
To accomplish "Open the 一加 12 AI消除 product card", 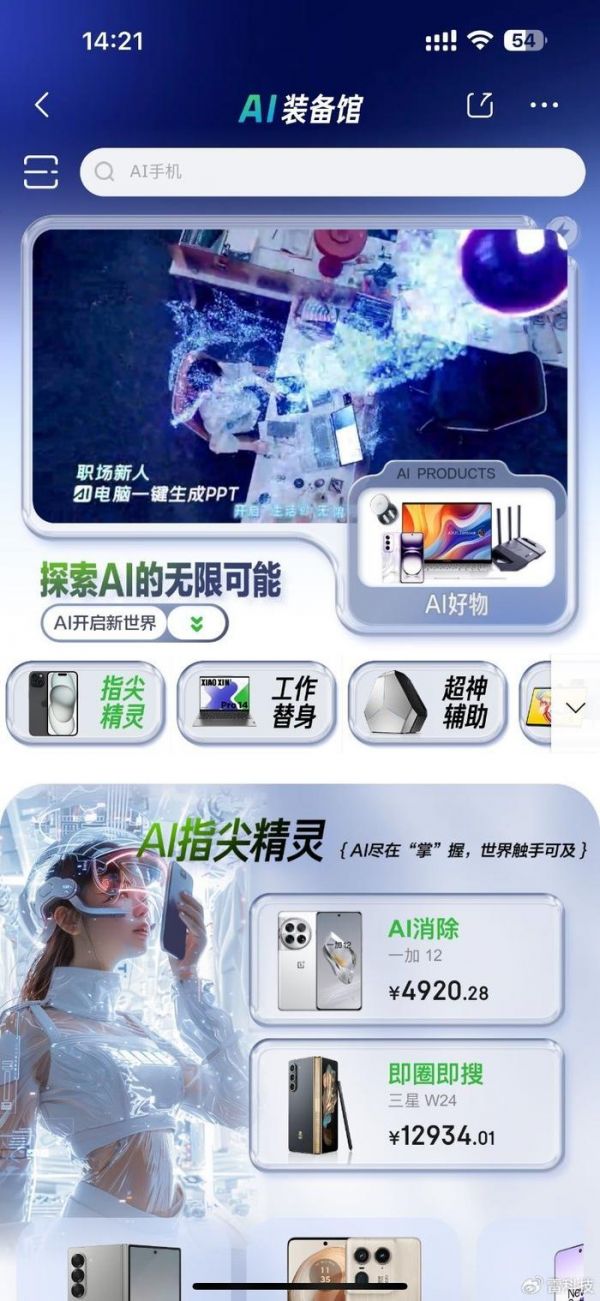I will pos(406,959).
